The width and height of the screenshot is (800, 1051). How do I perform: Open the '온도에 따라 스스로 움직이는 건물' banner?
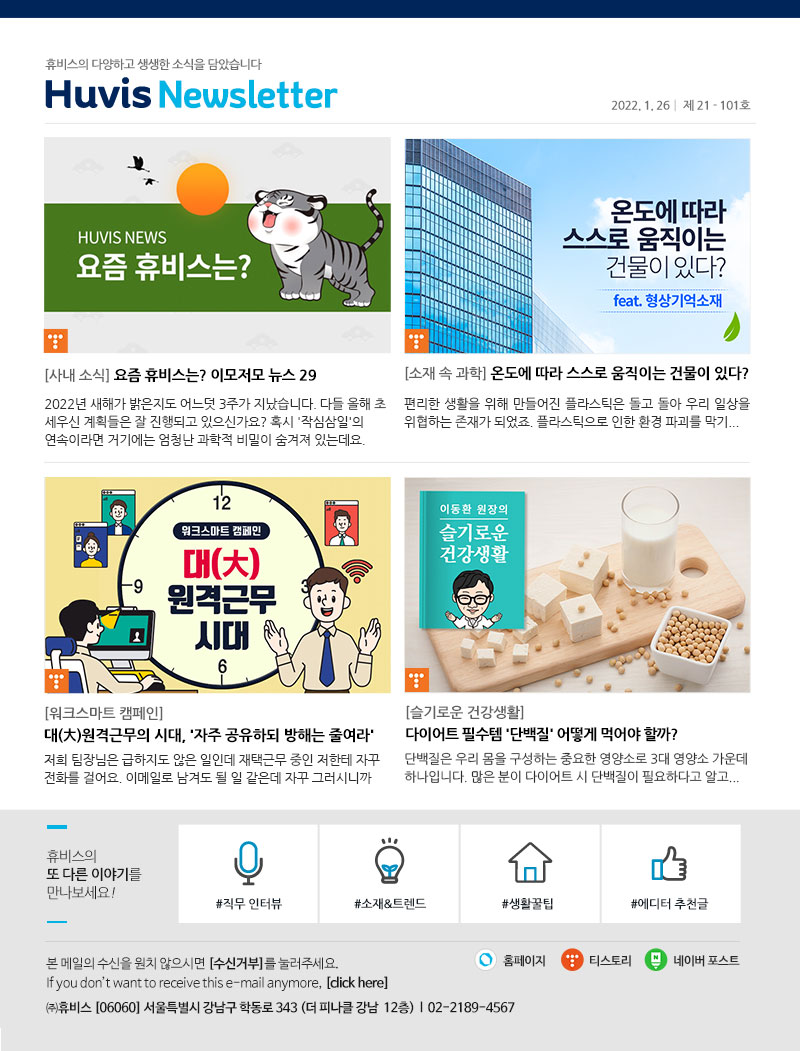tap(577, 245)
